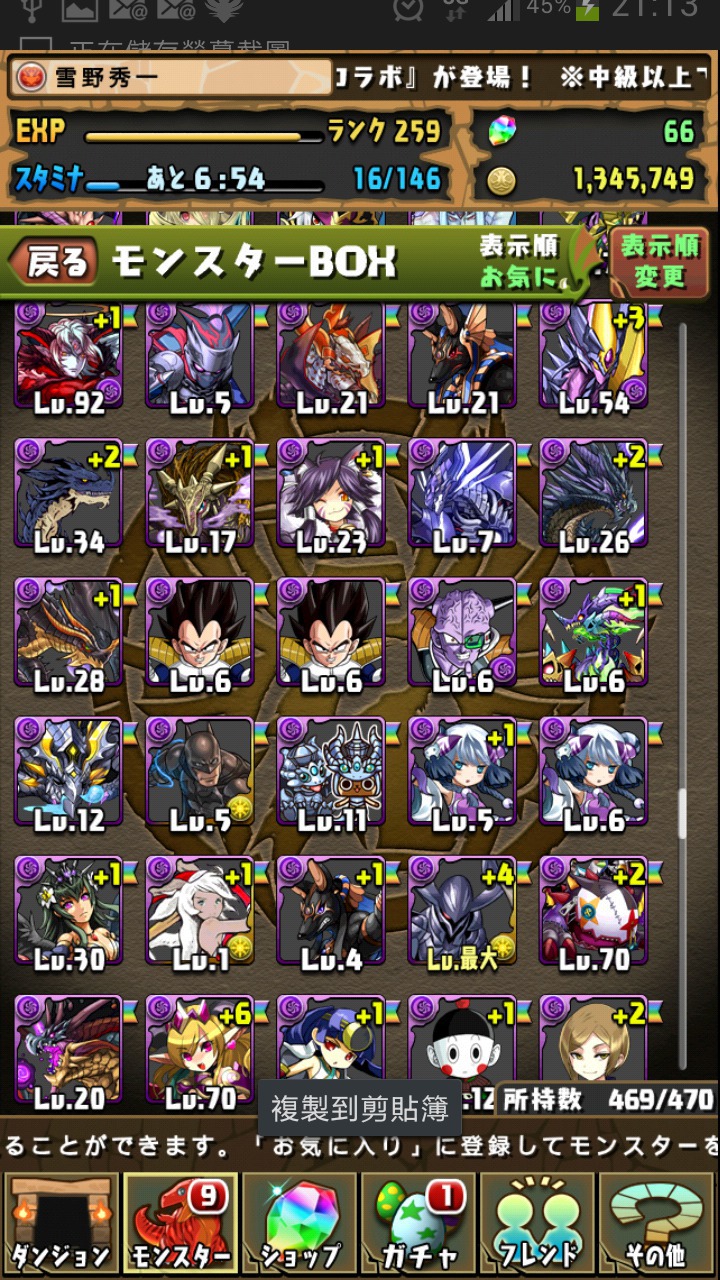The width and height of the screenshot is (720, 1280).
Task: Select the Lv.30 green-haired monster
Action: [69, 912]
